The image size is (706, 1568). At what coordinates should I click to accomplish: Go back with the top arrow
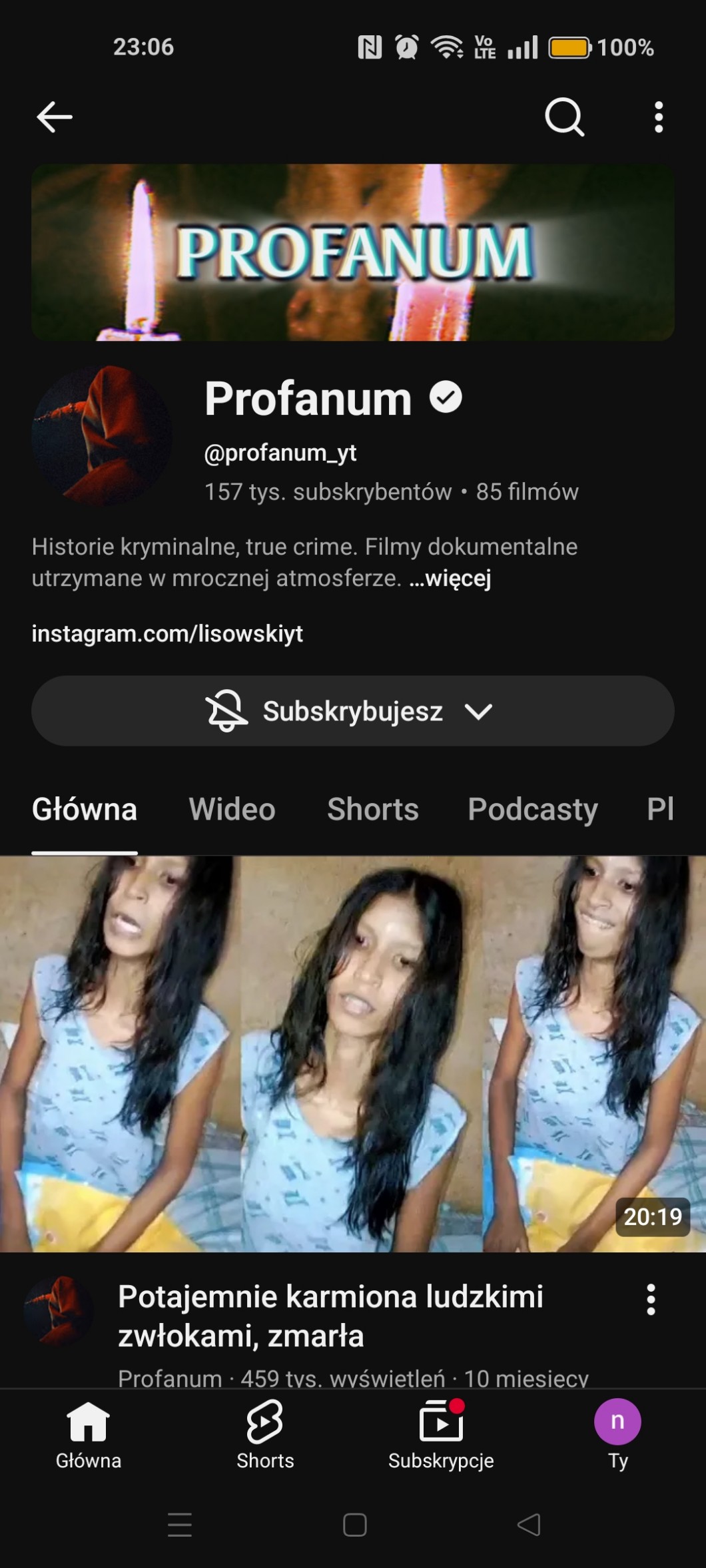[54, 117]
